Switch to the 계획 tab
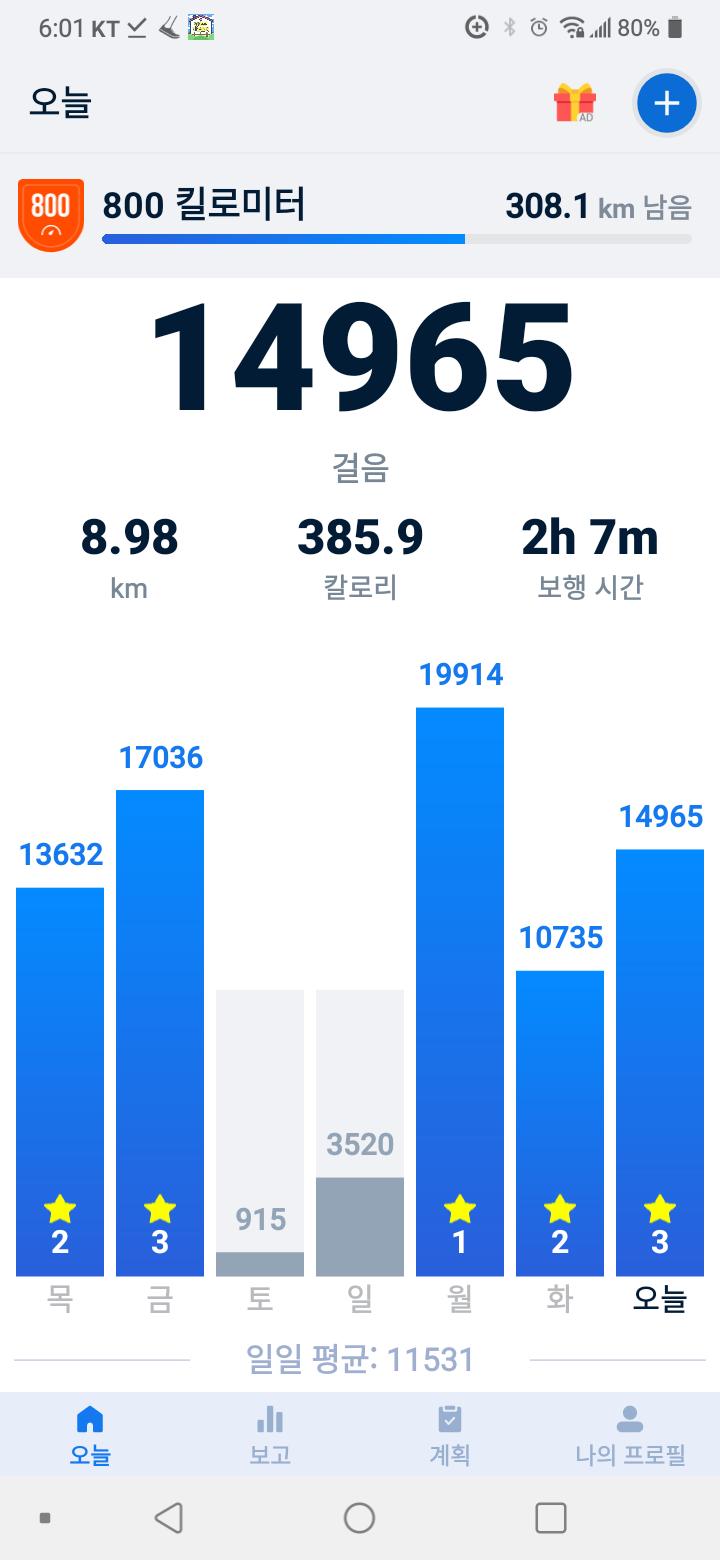The width and height of the screenshot is (720, 1560). (450, 1435)
